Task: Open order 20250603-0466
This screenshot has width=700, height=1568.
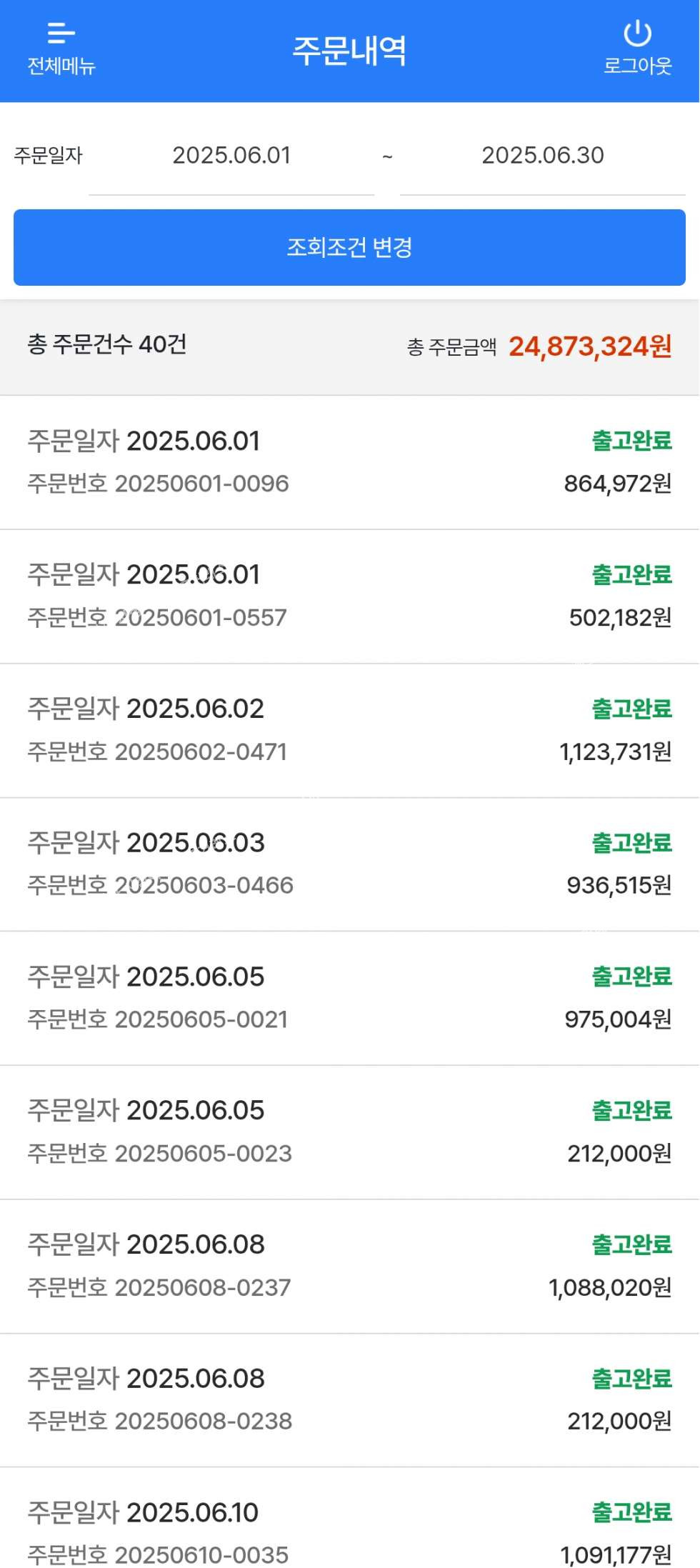Action: pos(349,864)
